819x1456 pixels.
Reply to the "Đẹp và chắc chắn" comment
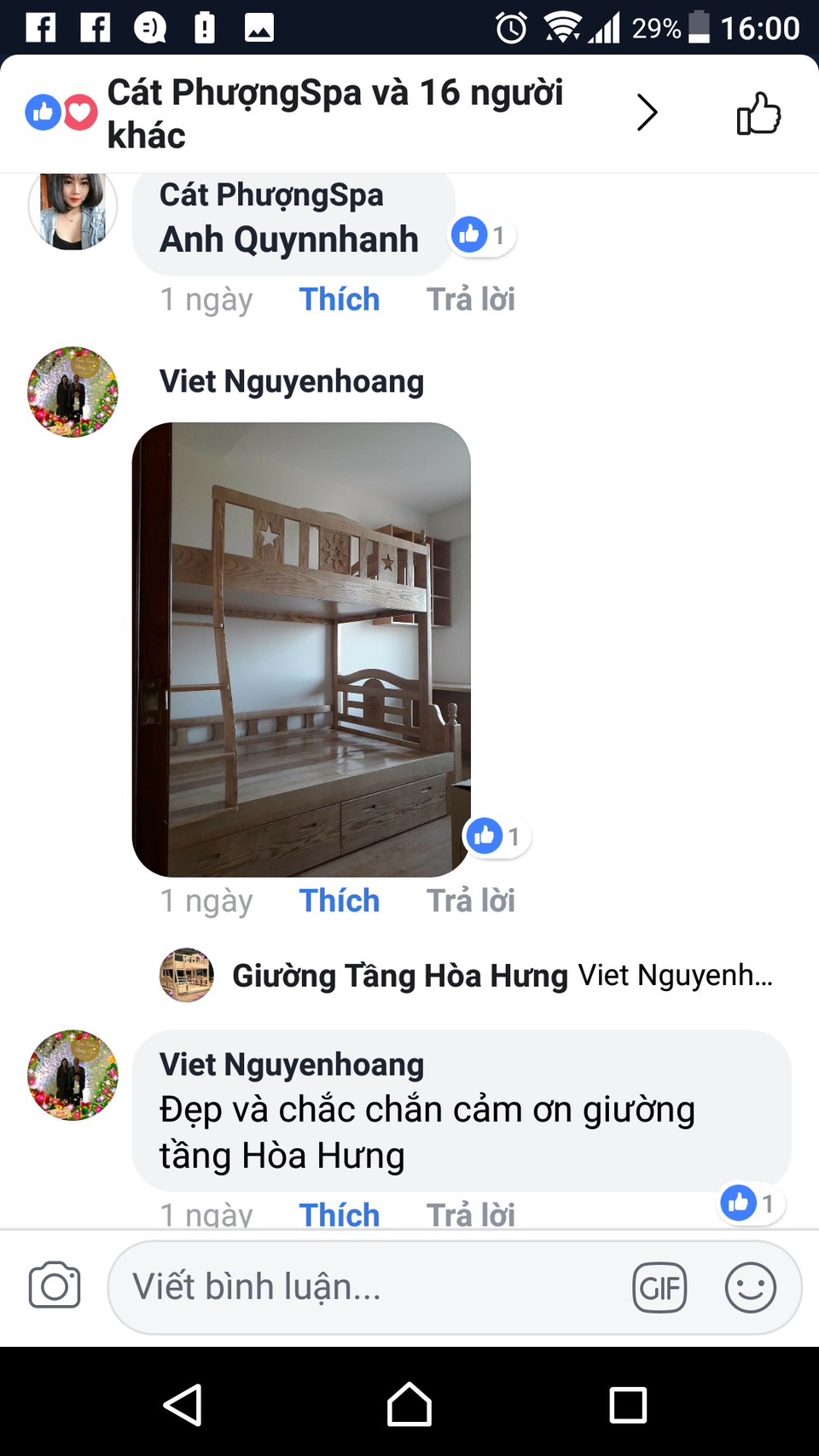pyautogui.click(x=470, y=1214)
